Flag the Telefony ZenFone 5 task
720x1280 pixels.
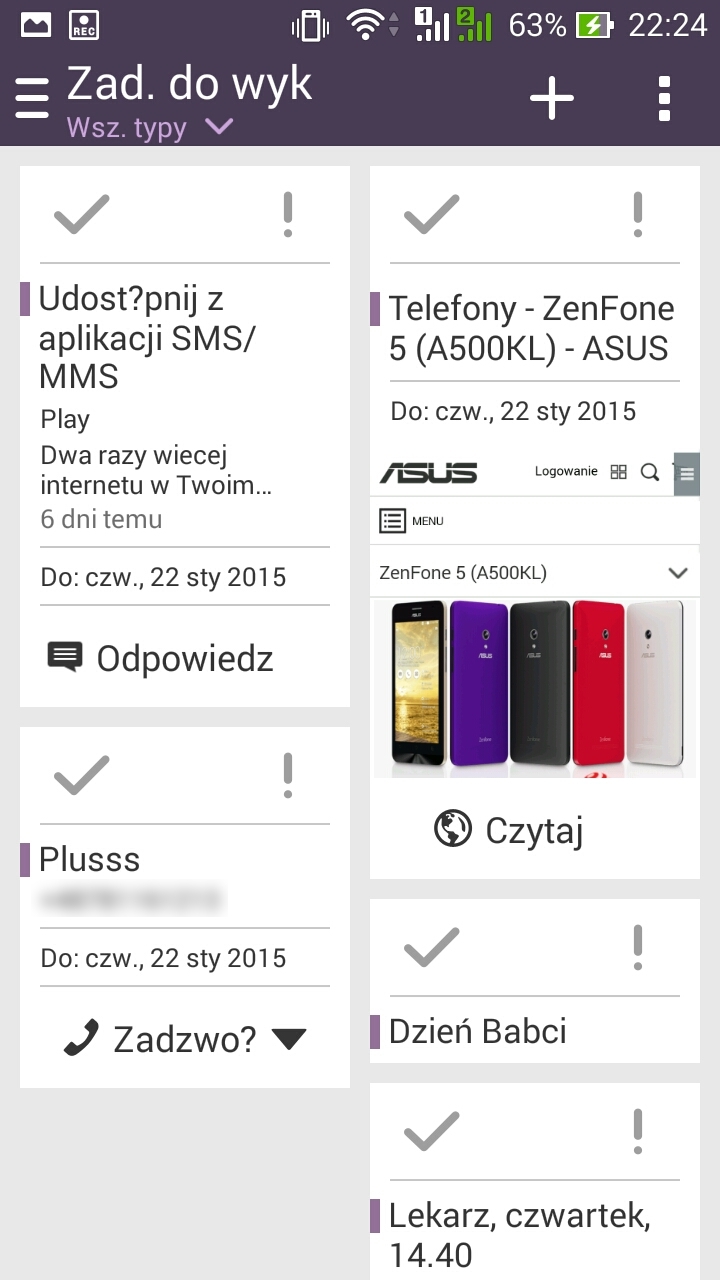pyautogui.click(x=638, y=215)
